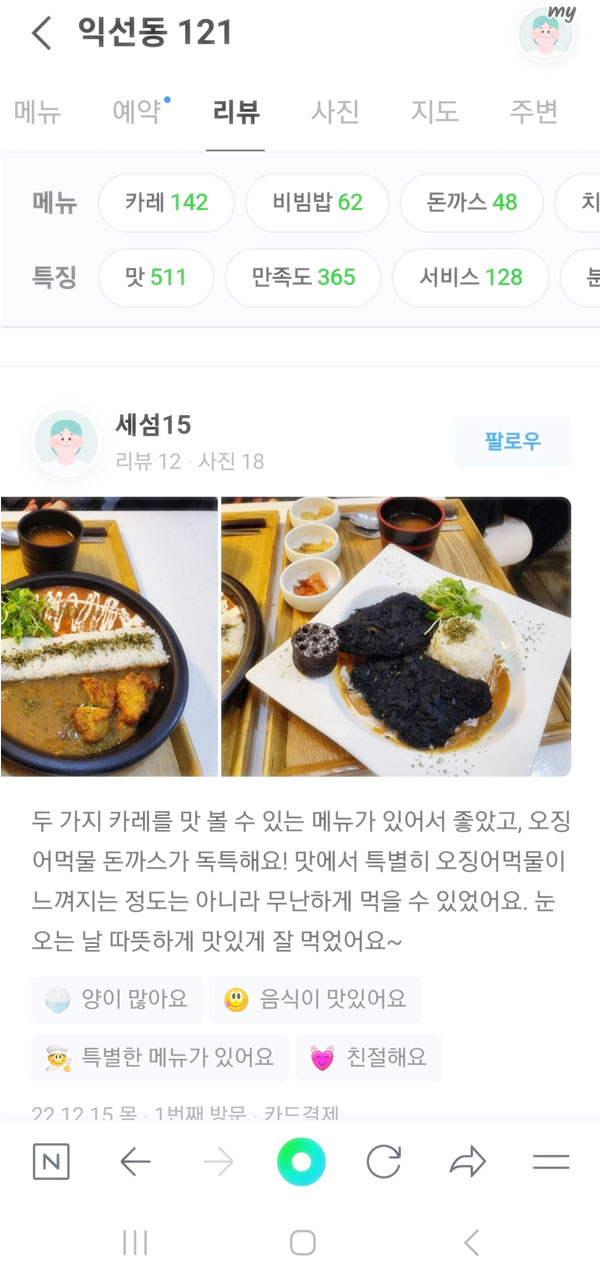The height and width of the screenshot is (1282, 600).
Task: Open the my profile avatar
Action: point(546,33)
